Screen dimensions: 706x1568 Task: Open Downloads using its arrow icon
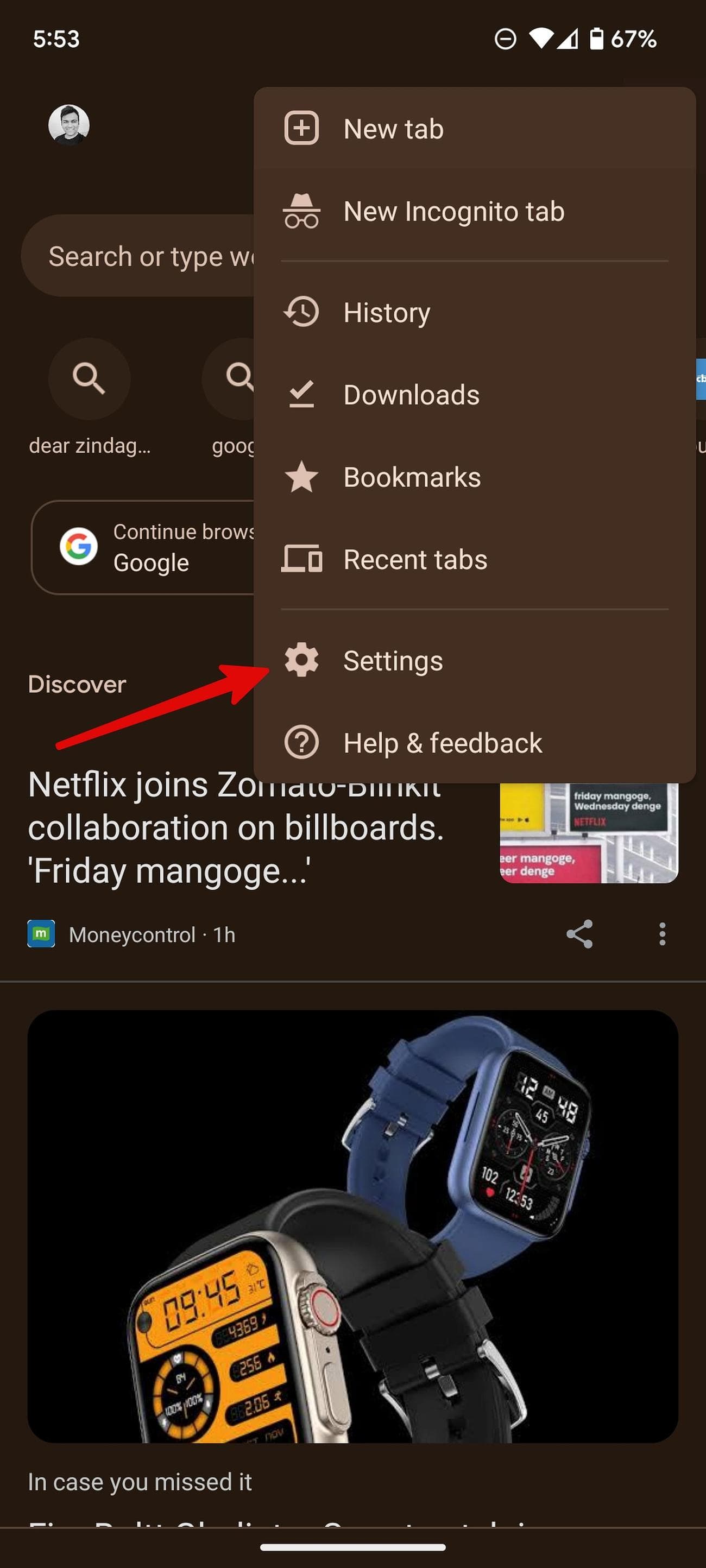tap(301, 394)
